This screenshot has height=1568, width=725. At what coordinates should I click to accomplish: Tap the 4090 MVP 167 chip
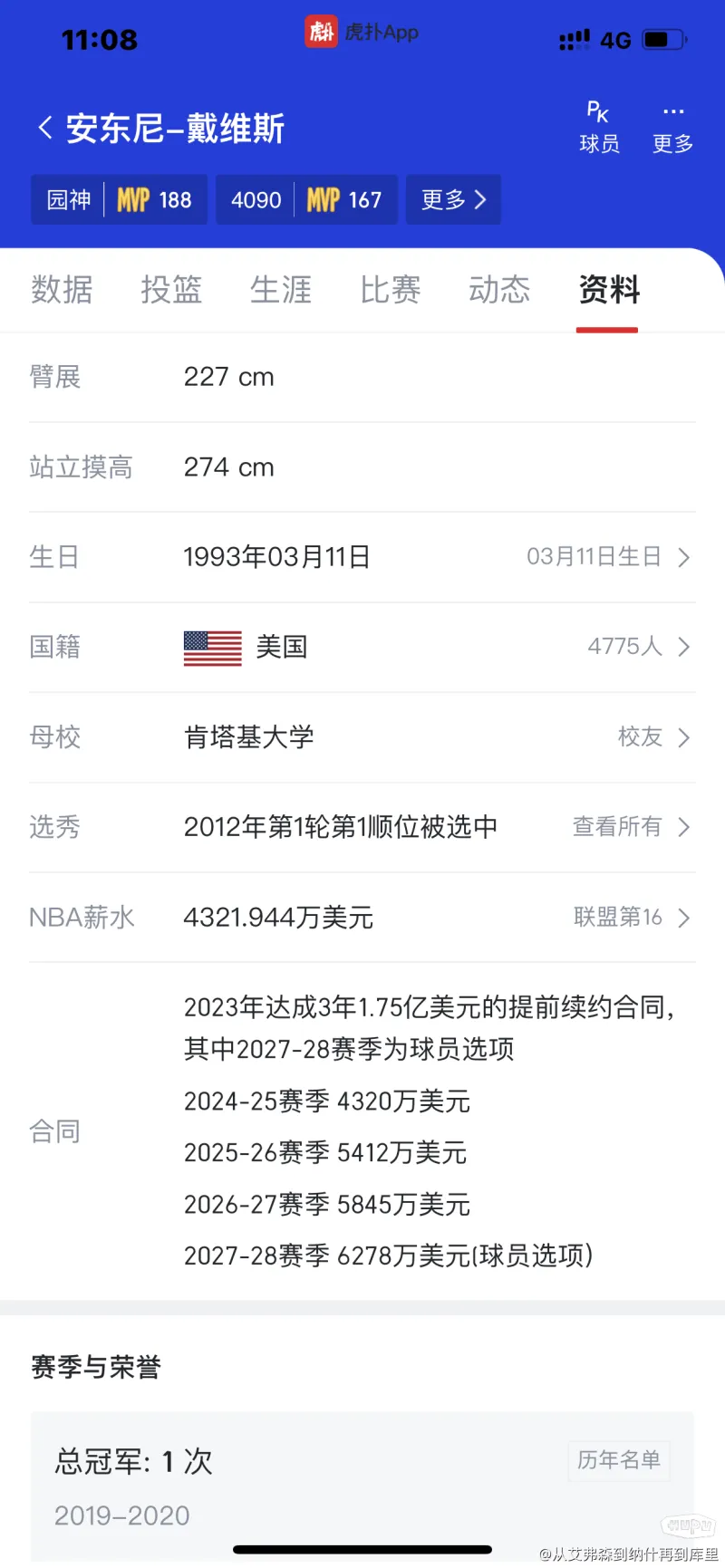click(x=306, y=199)
